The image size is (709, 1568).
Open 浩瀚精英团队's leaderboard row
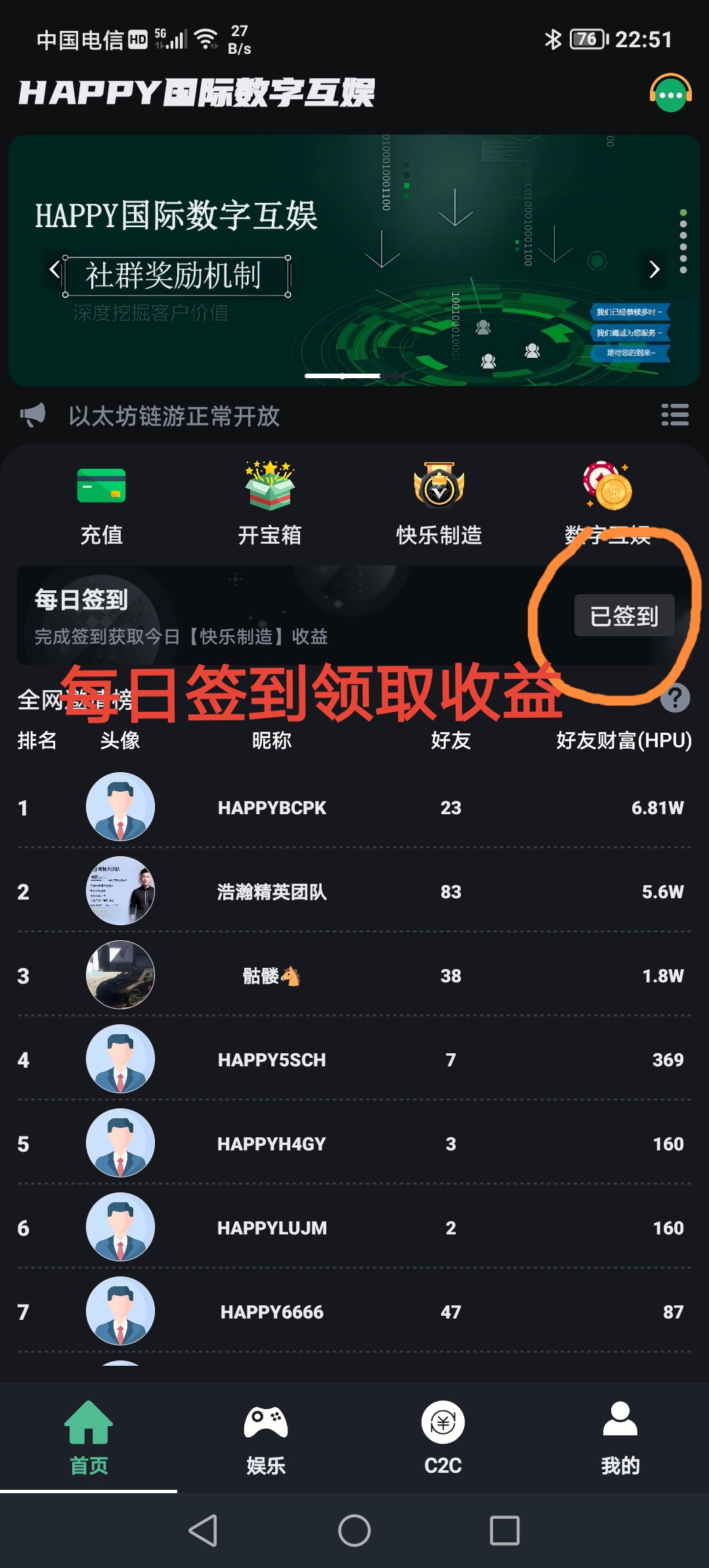(x=354, y=891)
